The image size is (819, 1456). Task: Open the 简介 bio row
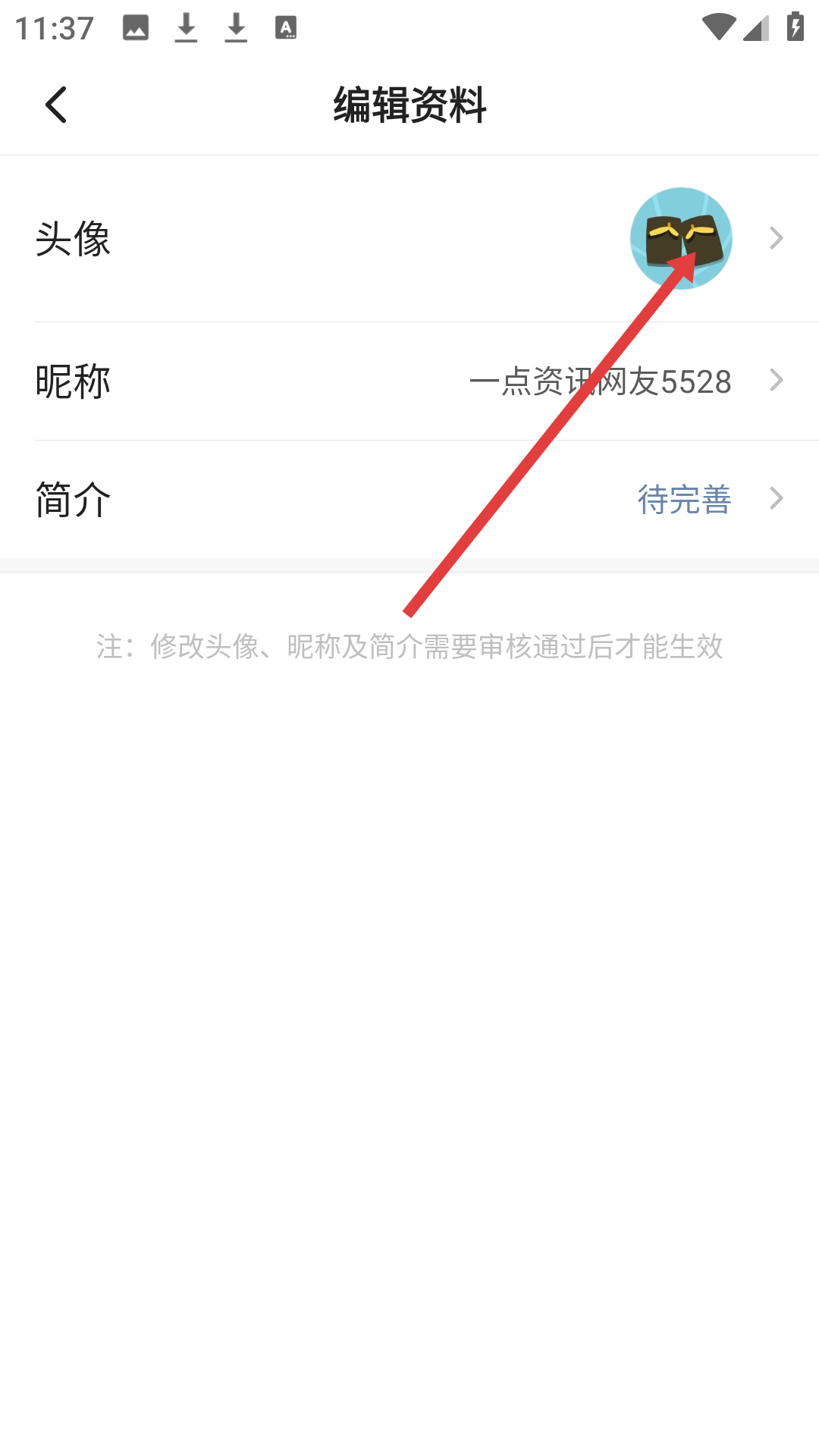tap(409, 499)
